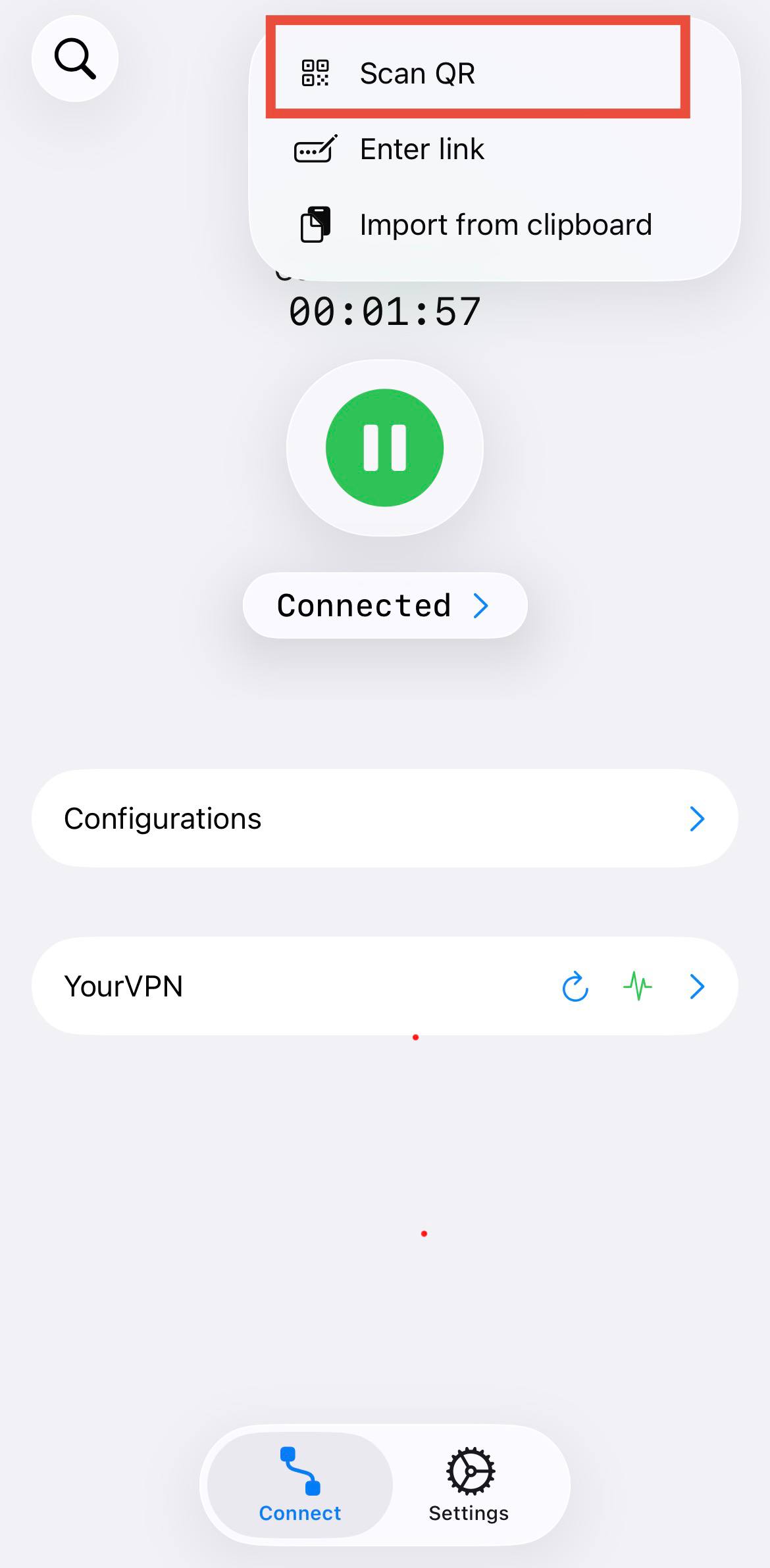This screenshot has width=770, height=1568.
Task: Expand the YourVPN entry chevron
Action: point(697,986)
